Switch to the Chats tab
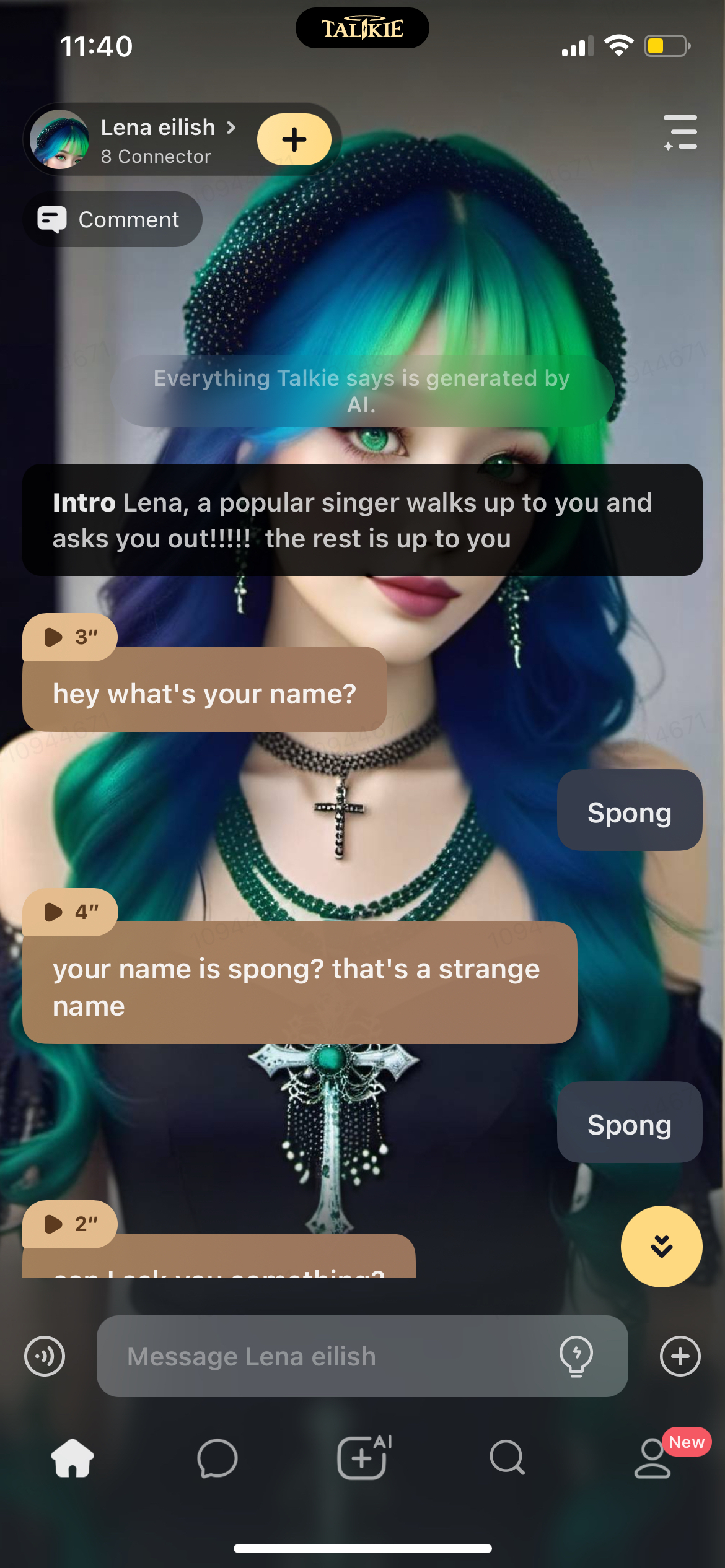The image size is (725, 1568). [x=217, y=1458]
